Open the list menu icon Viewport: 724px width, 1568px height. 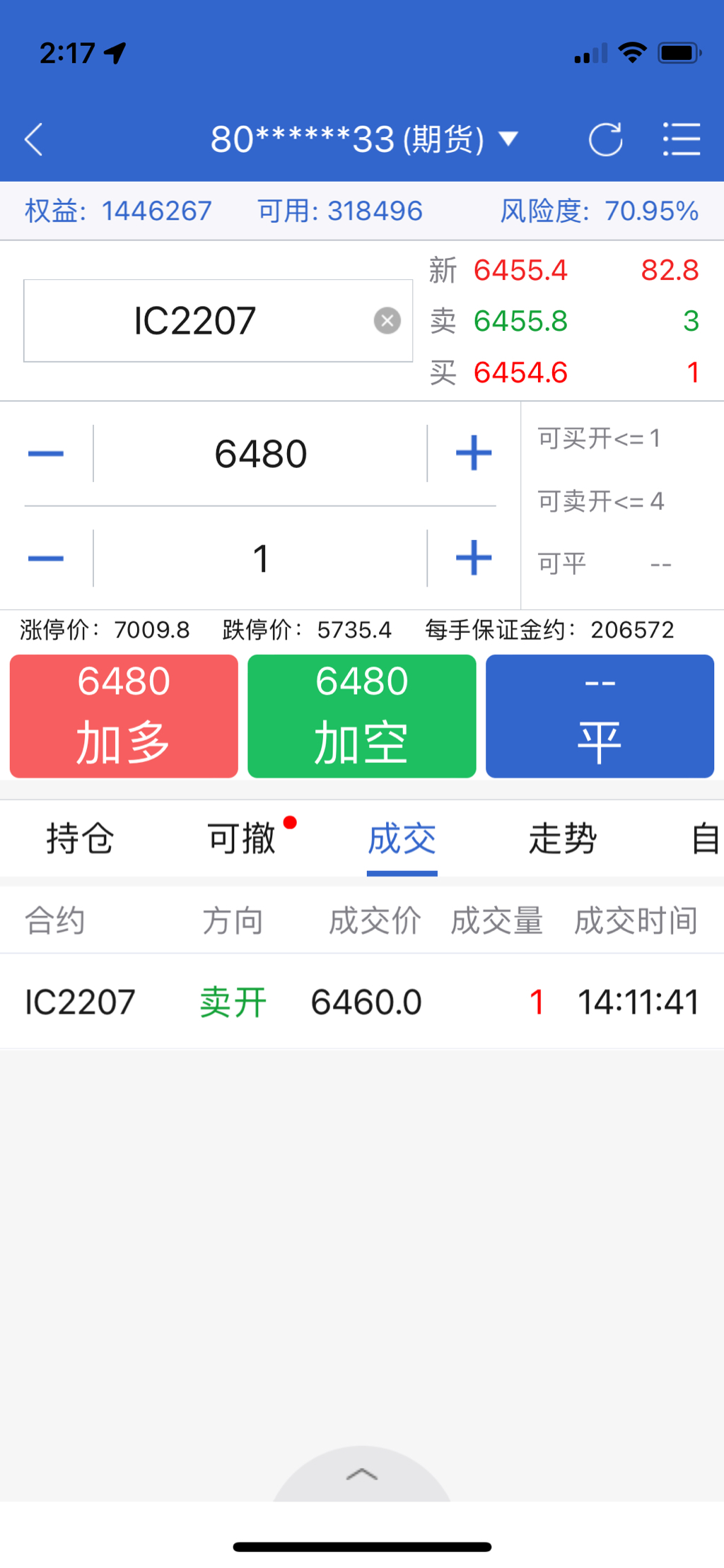click(x=682, y=139)
